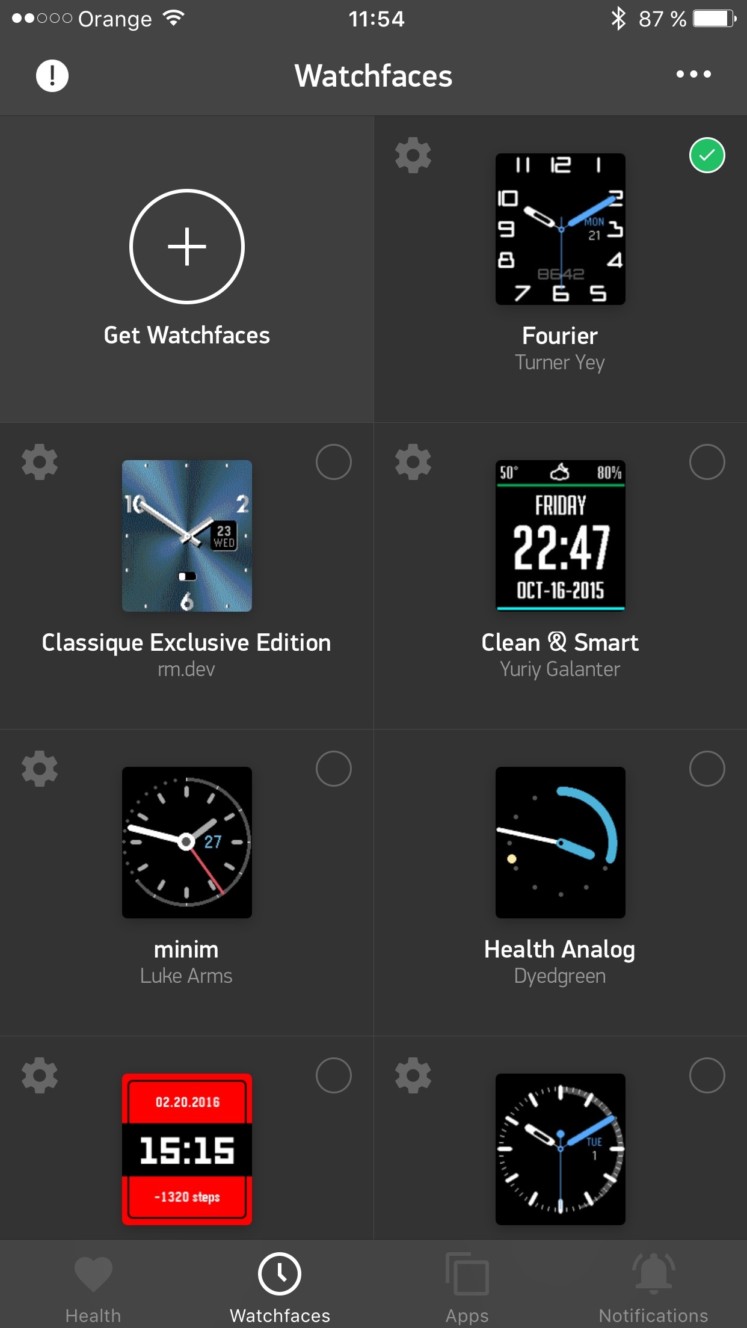Open the three-dot overflow menu

click(693, 75)
